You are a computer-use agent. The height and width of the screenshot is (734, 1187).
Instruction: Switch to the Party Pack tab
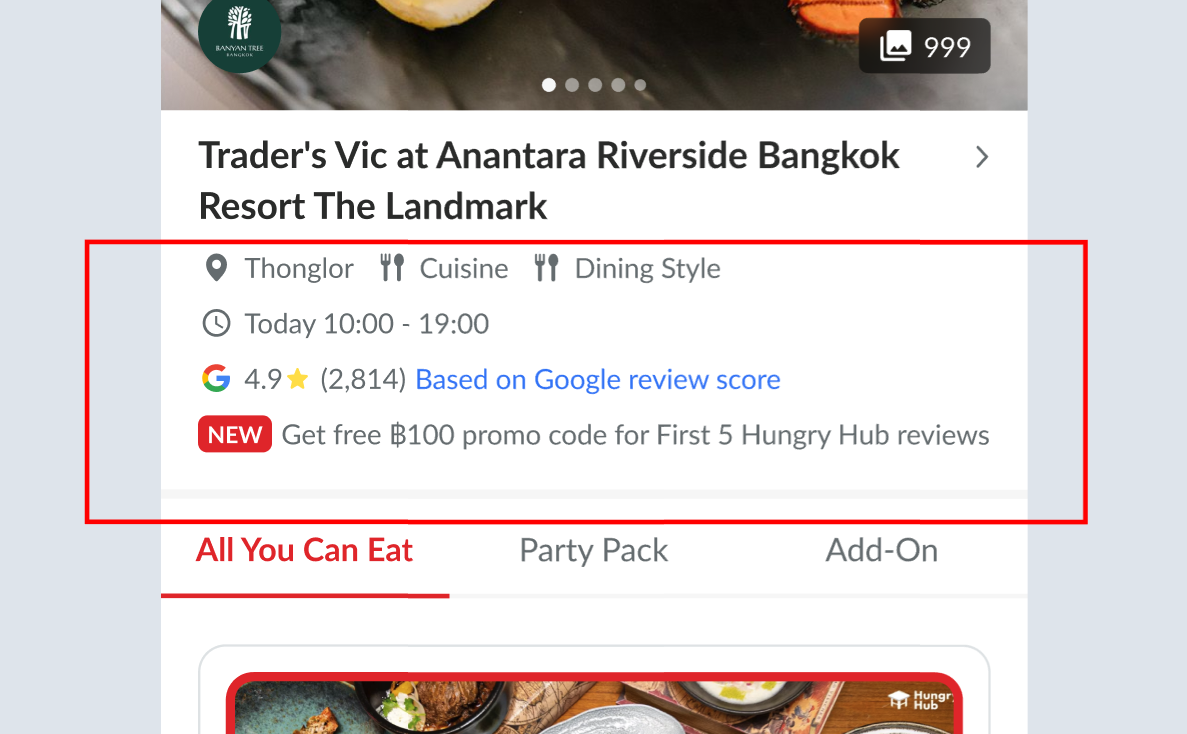point(593,551)
